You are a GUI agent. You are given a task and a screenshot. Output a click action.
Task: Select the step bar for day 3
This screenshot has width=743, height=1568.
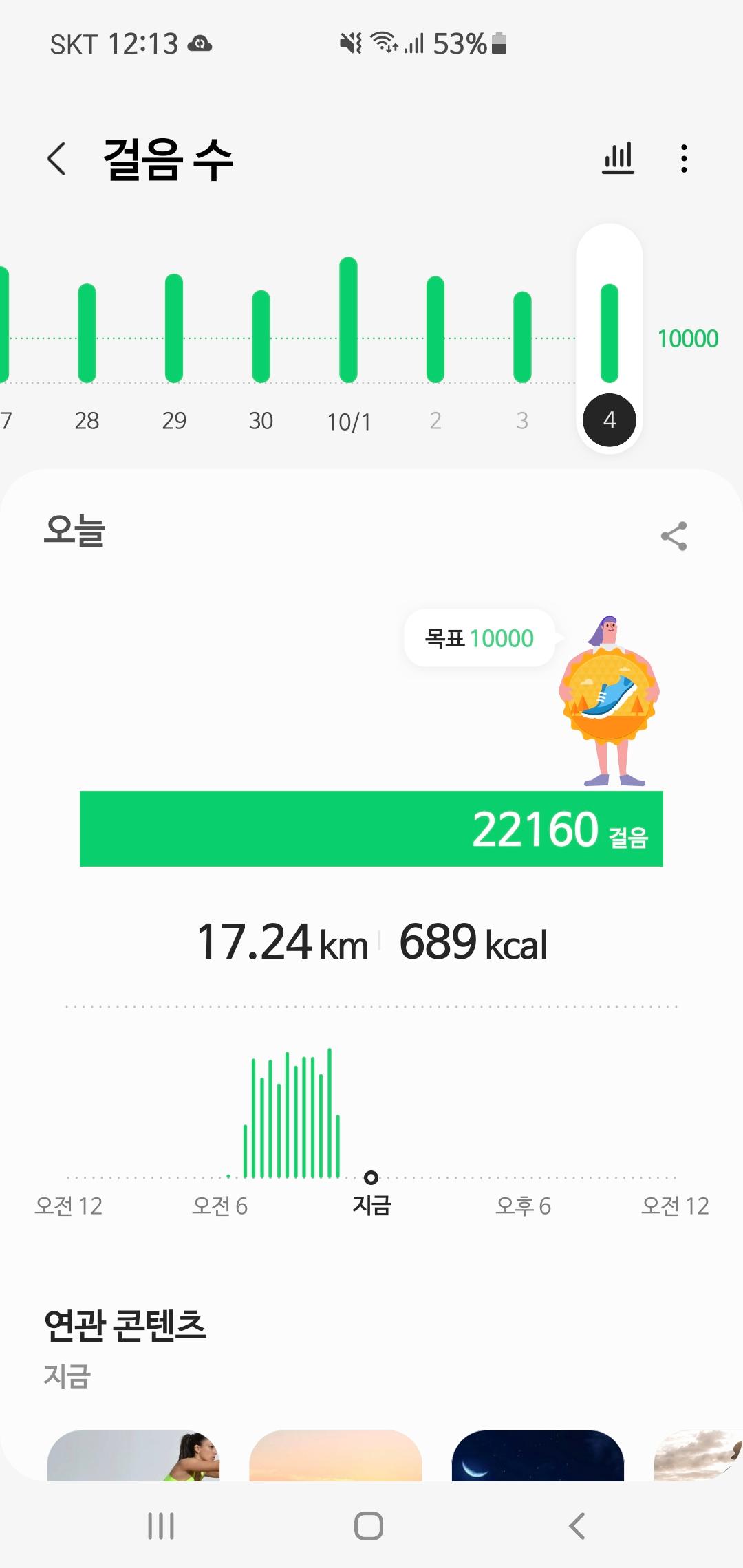tap(522, 337)
